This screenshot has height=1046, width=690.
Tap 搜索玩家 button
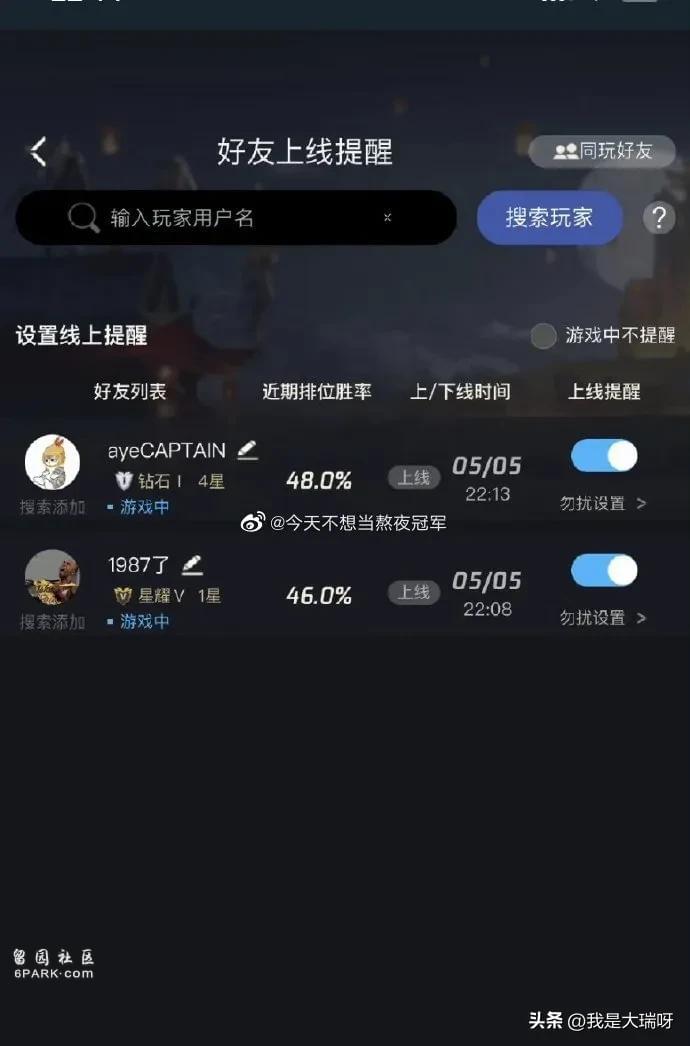(549, 218)
